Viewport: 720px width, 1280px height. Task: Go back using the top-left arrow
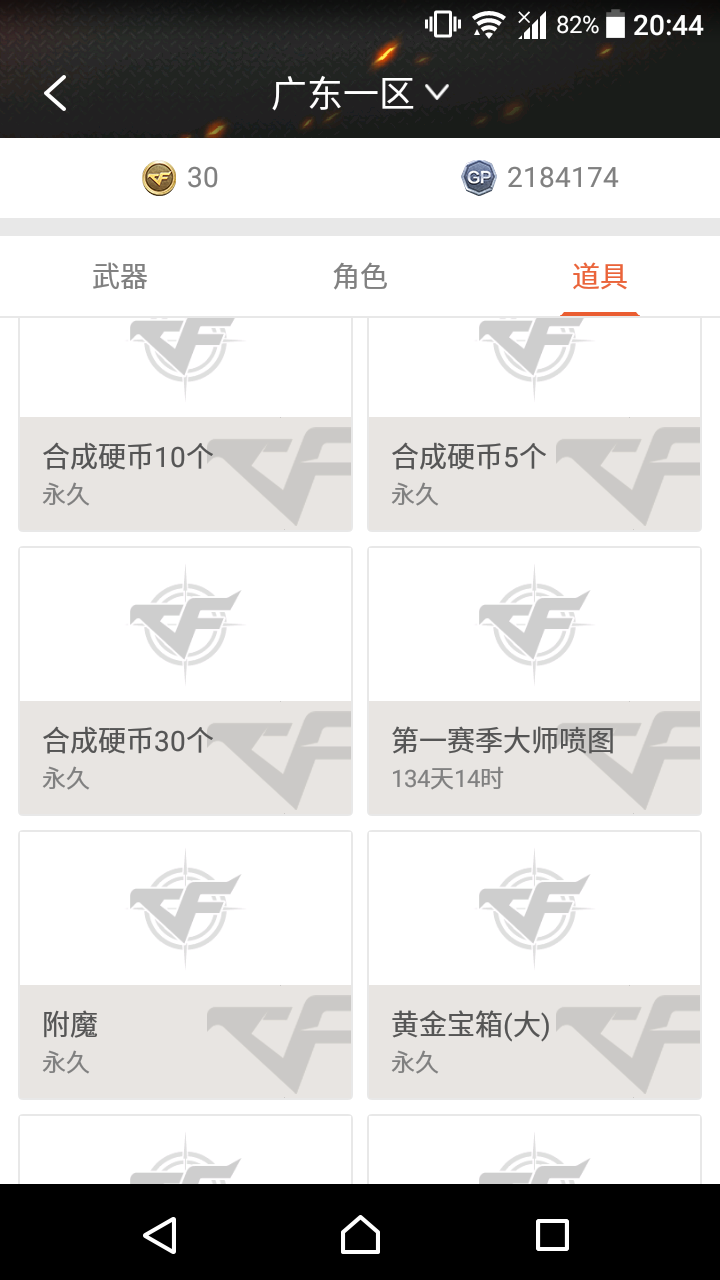point(56,93)
